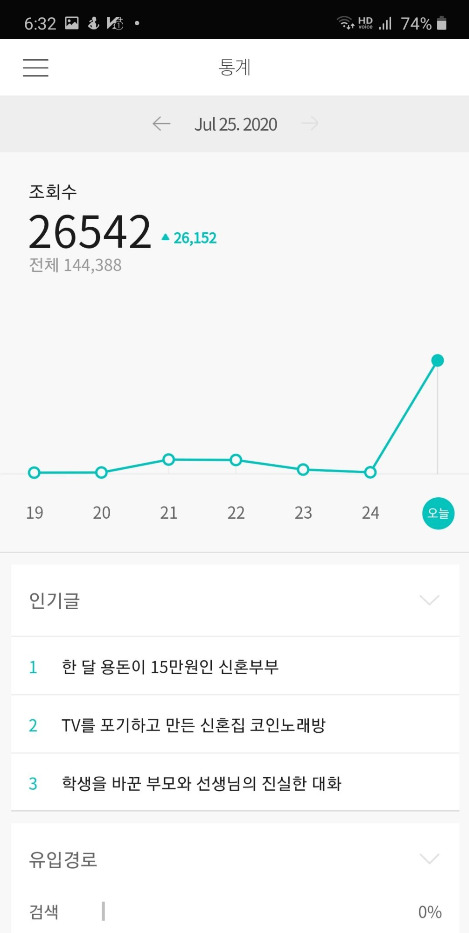The width and height of the screenshot is (469, 933).
Task: Select the data point for day 22
Action: (236, 459)
